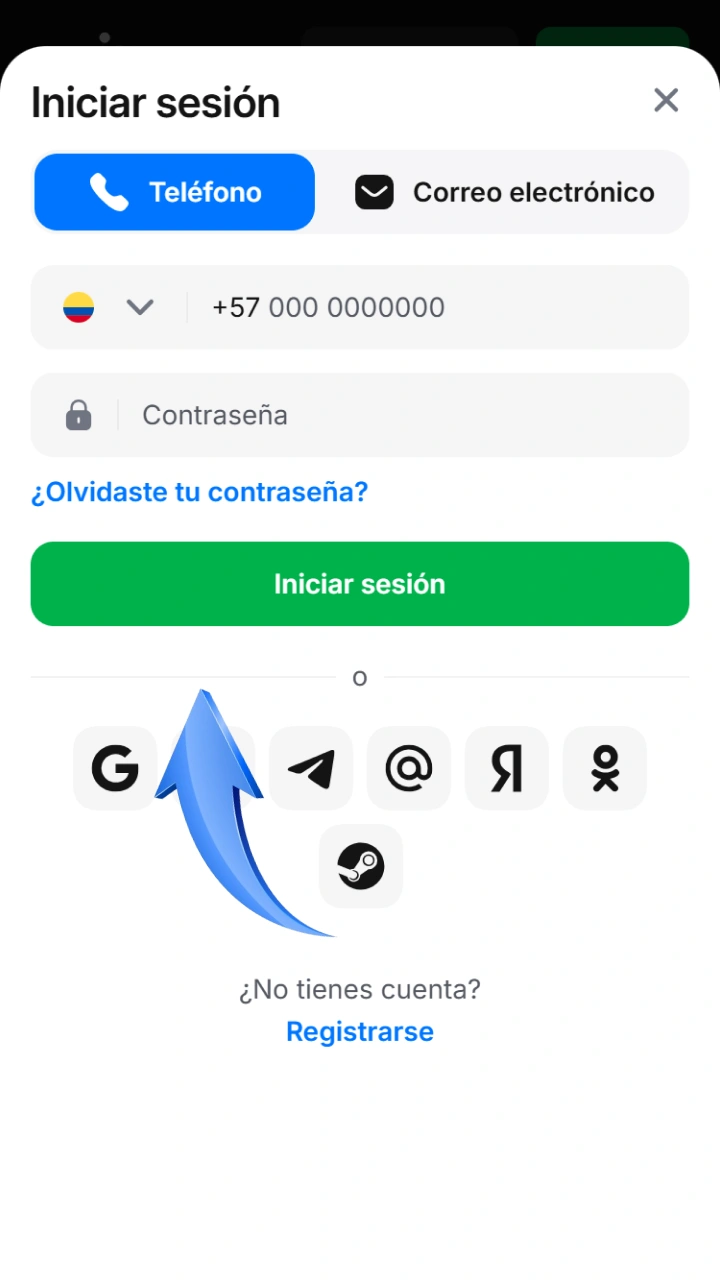Open ¿Olvidaste tu contraseña? link
The height and width of the screenshot is (1280, 720).
[x=199, y=492]
